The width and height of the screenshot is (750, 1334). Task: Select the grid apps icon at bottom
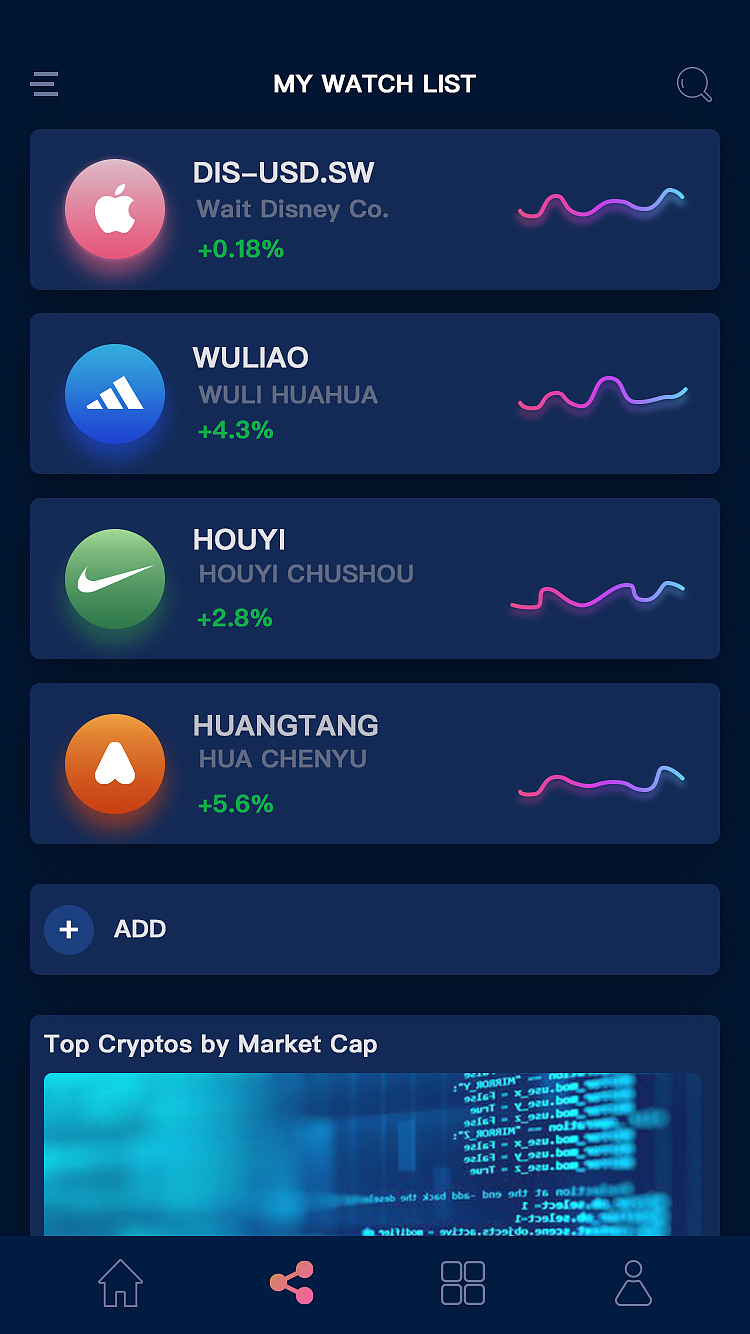pyautogui.click(x=461, y=1282)
